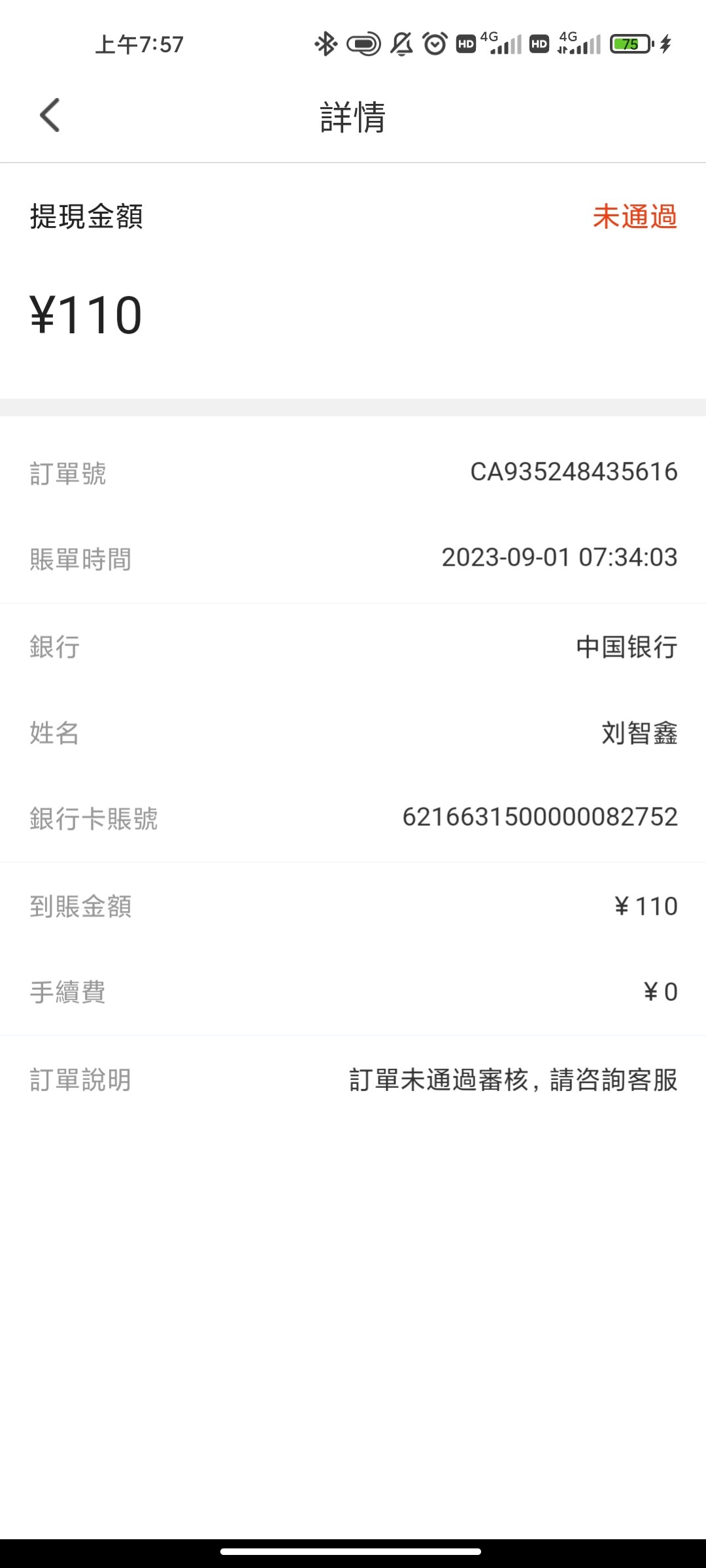Go back from the 詳情 page
Screen dimensions: 706x1568
(x=50, y=116)
